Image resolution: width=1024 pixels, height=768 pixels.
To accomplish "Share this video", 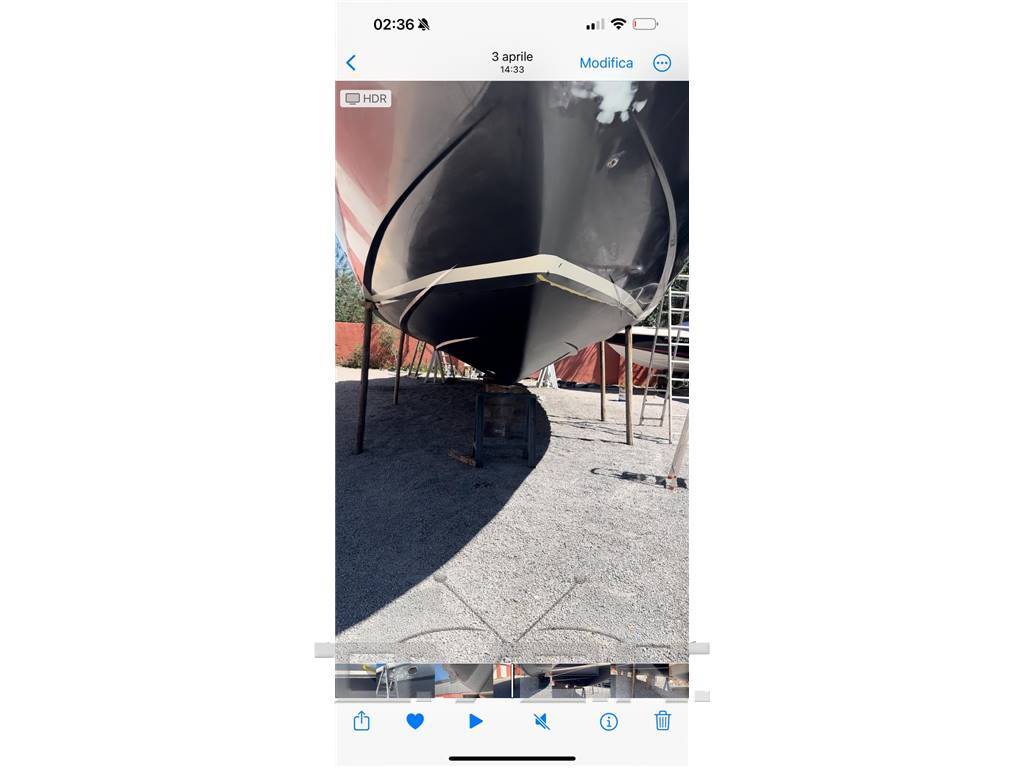I will (362, 721).
